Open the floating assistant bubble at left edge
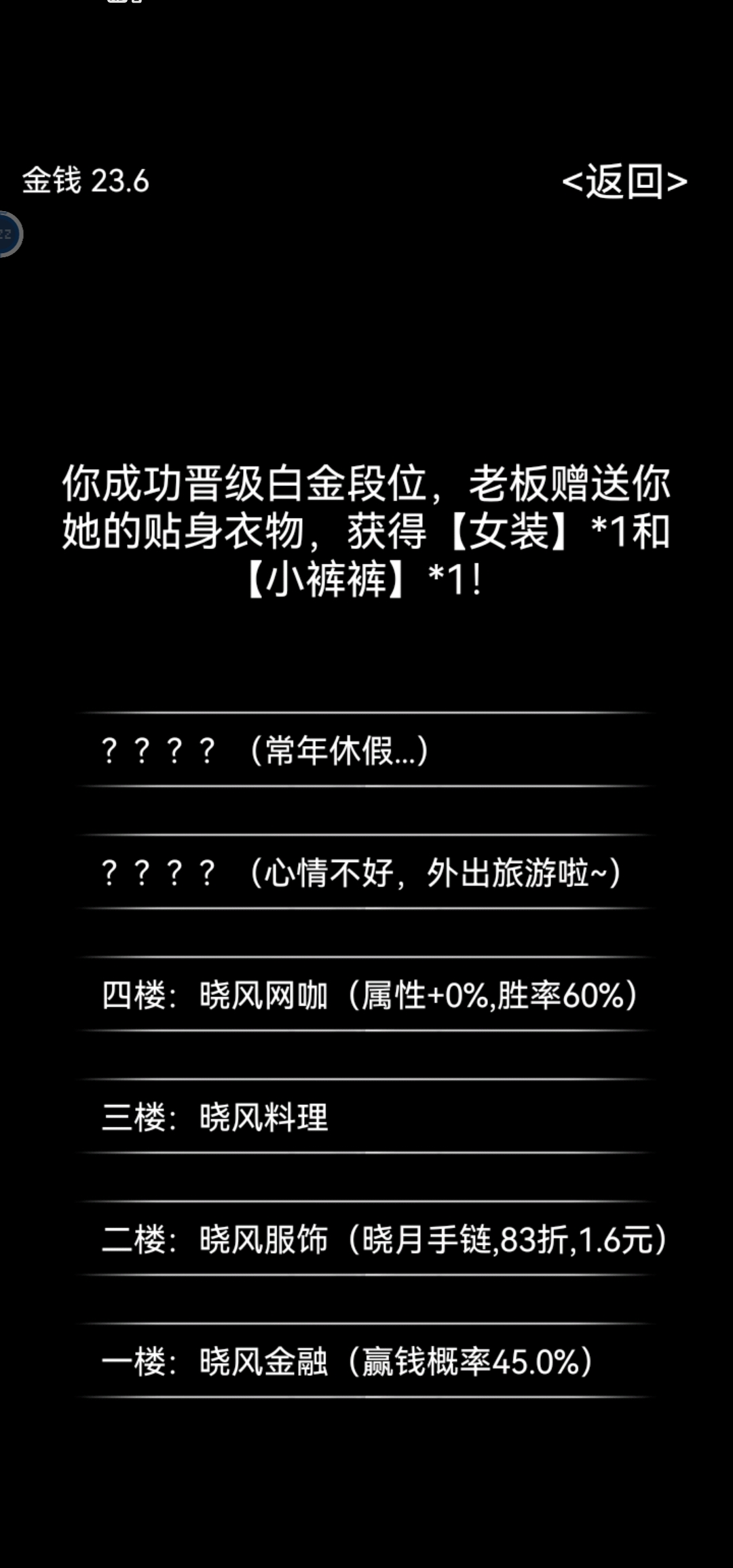Image resolution: width=733 pixels, height=1568 pixels. (x=8, y=234)
